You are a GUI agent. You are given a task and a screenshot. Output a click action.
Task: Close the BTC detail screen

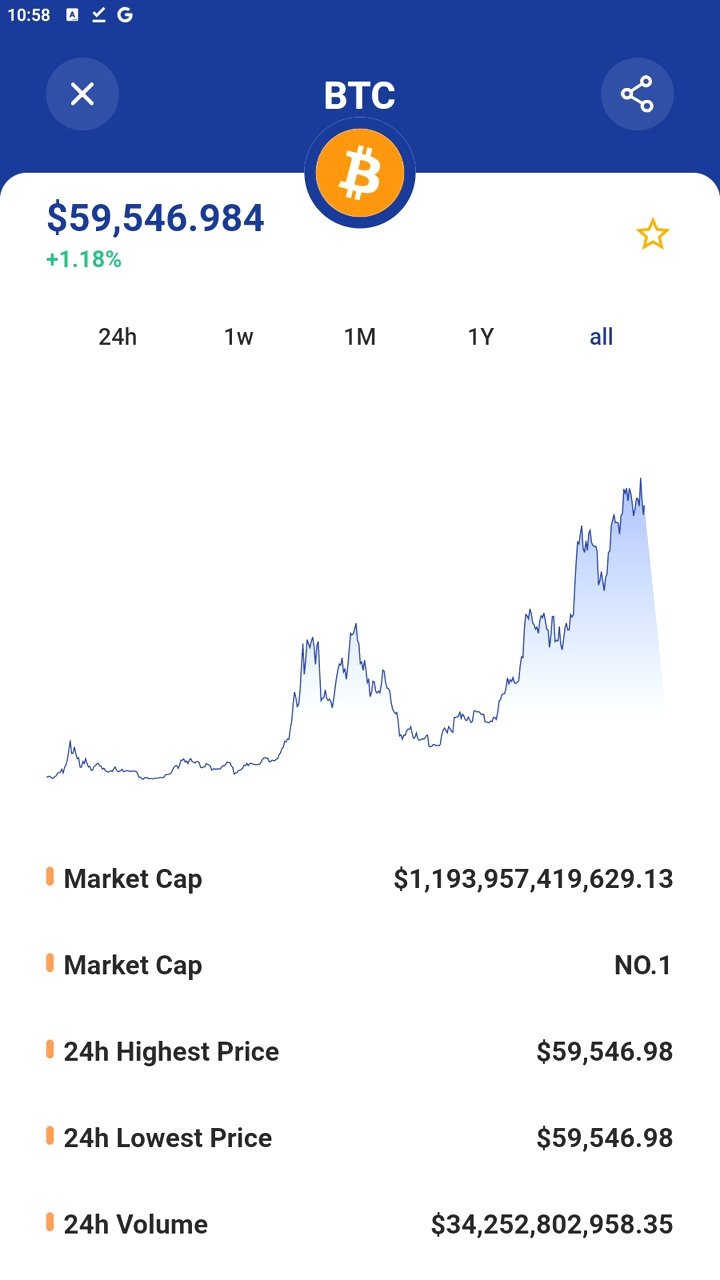tap(82, 95)
